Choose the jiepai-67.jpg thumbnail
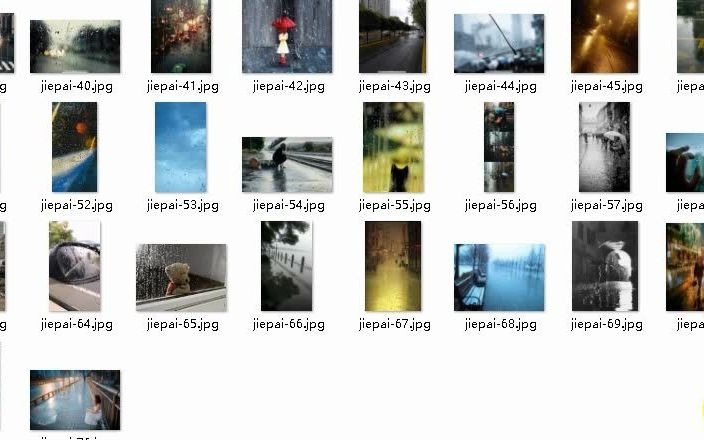704x440 pixels. coord(392,267)
